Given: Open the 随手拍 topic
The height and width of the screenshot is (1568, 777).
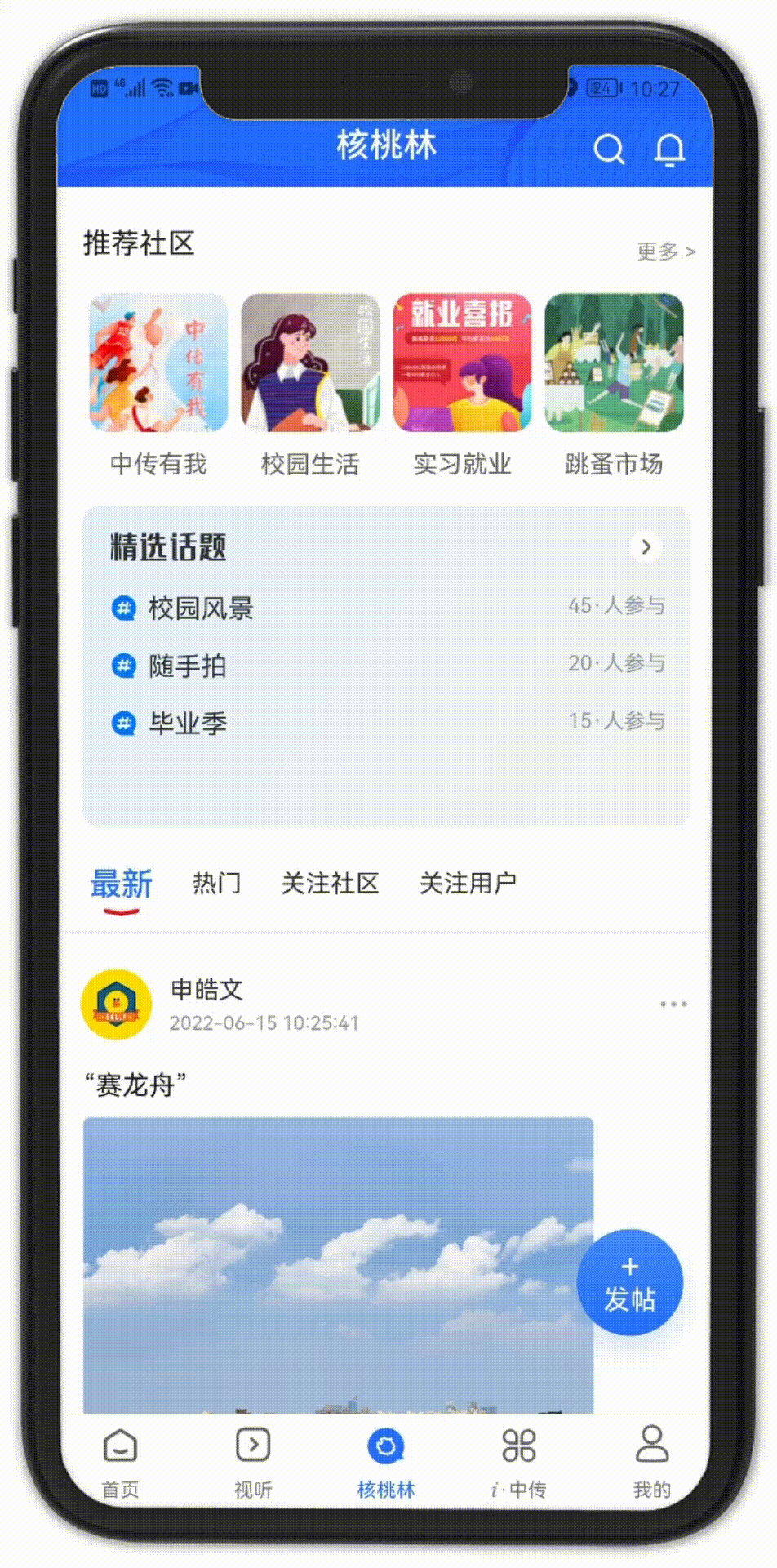Looking at the screenshot, I should pyautogui.click(x=188, y=666).
